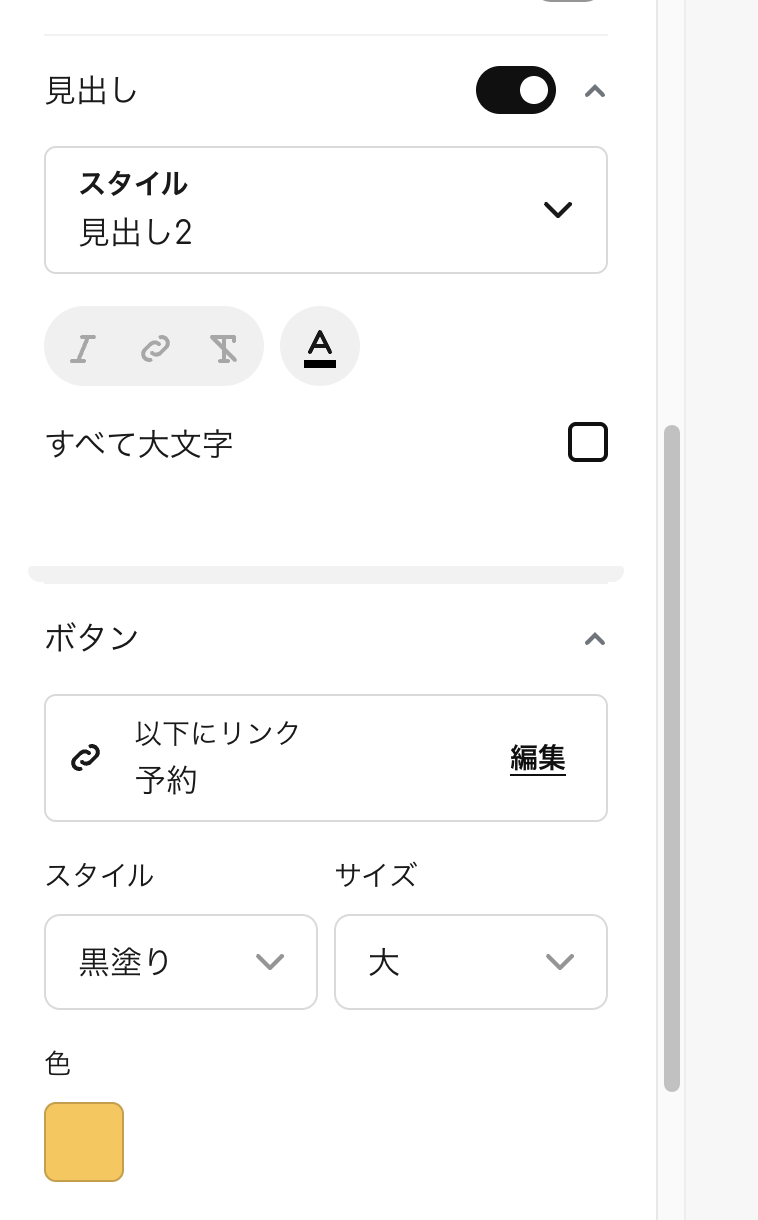Screen dimensions: 758x1220
Task: Click the hyperlink icon in heading formatting row
Action: 154,346
